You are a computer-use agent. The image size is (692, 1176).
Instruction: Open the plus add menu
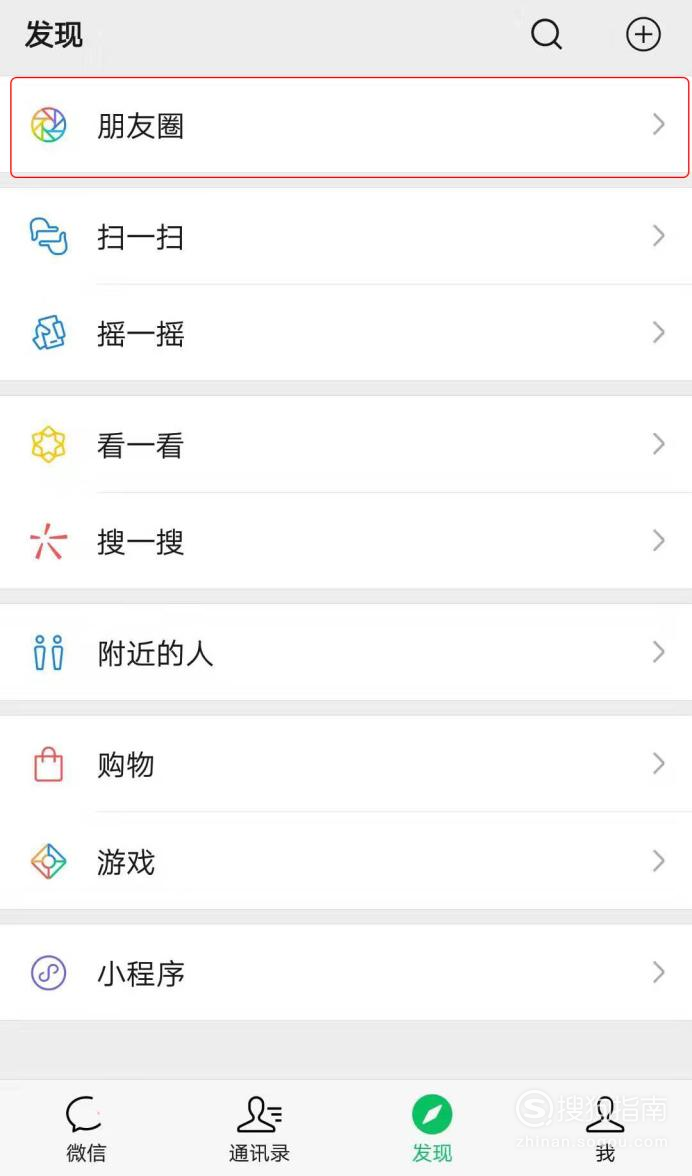click(x=643, y=34)
